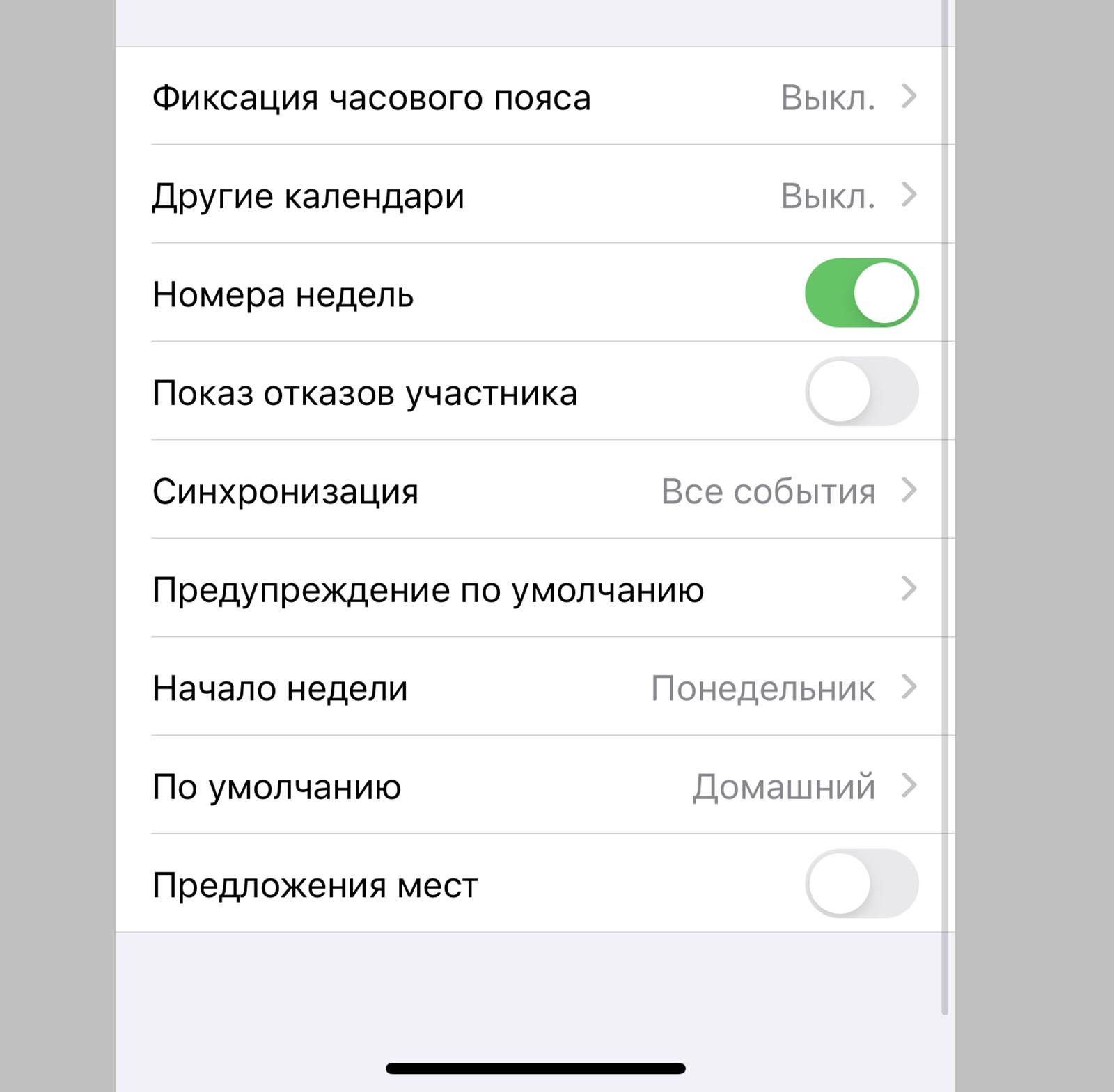1114x1092 pixels.
Task: Enable Показ отказов участника switch
Action: click(x=861, y=392)
